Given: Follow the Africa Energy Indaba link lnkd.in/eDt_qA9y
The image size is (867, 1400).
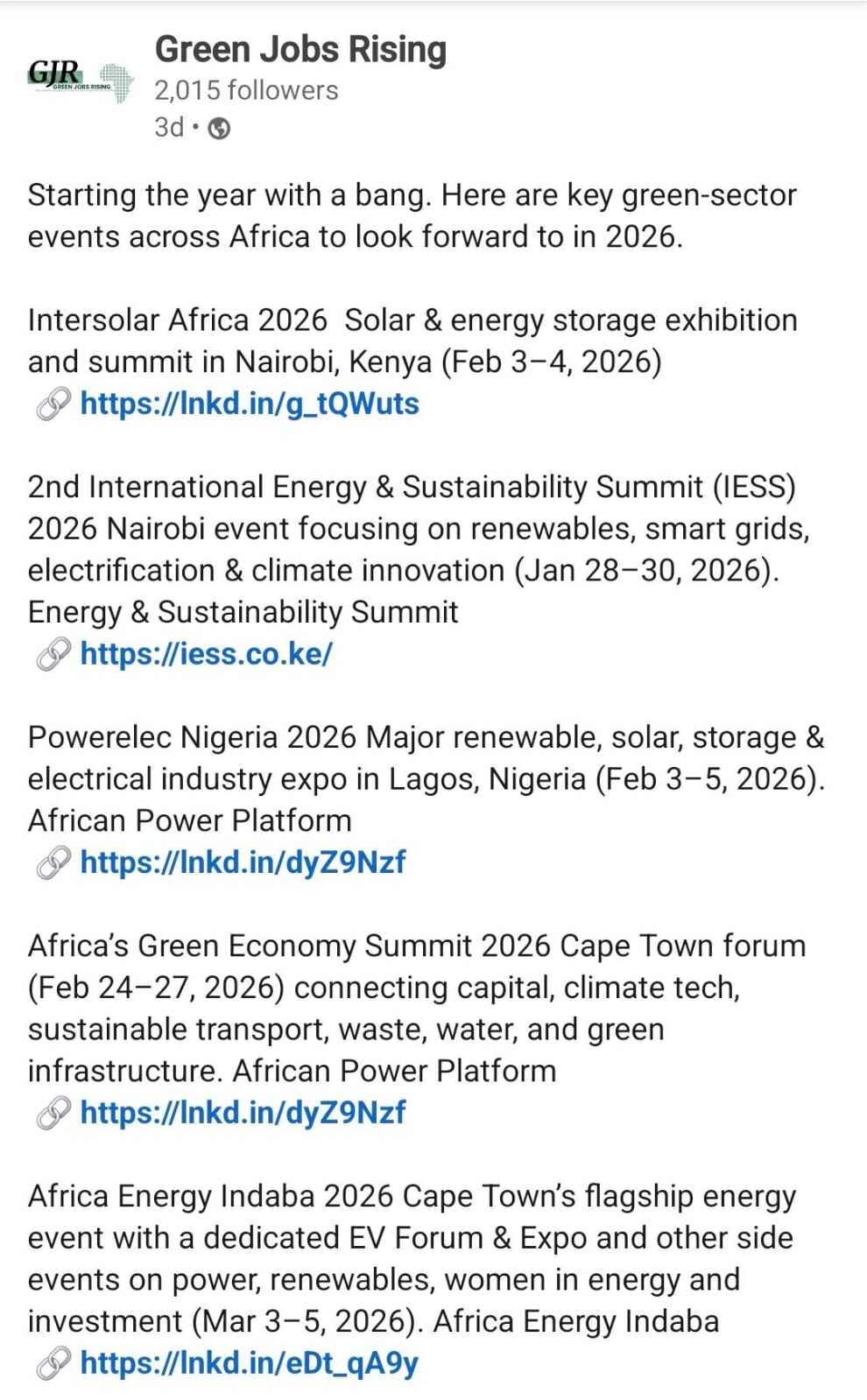Looking at the screenshot, I should point(249,1362).
